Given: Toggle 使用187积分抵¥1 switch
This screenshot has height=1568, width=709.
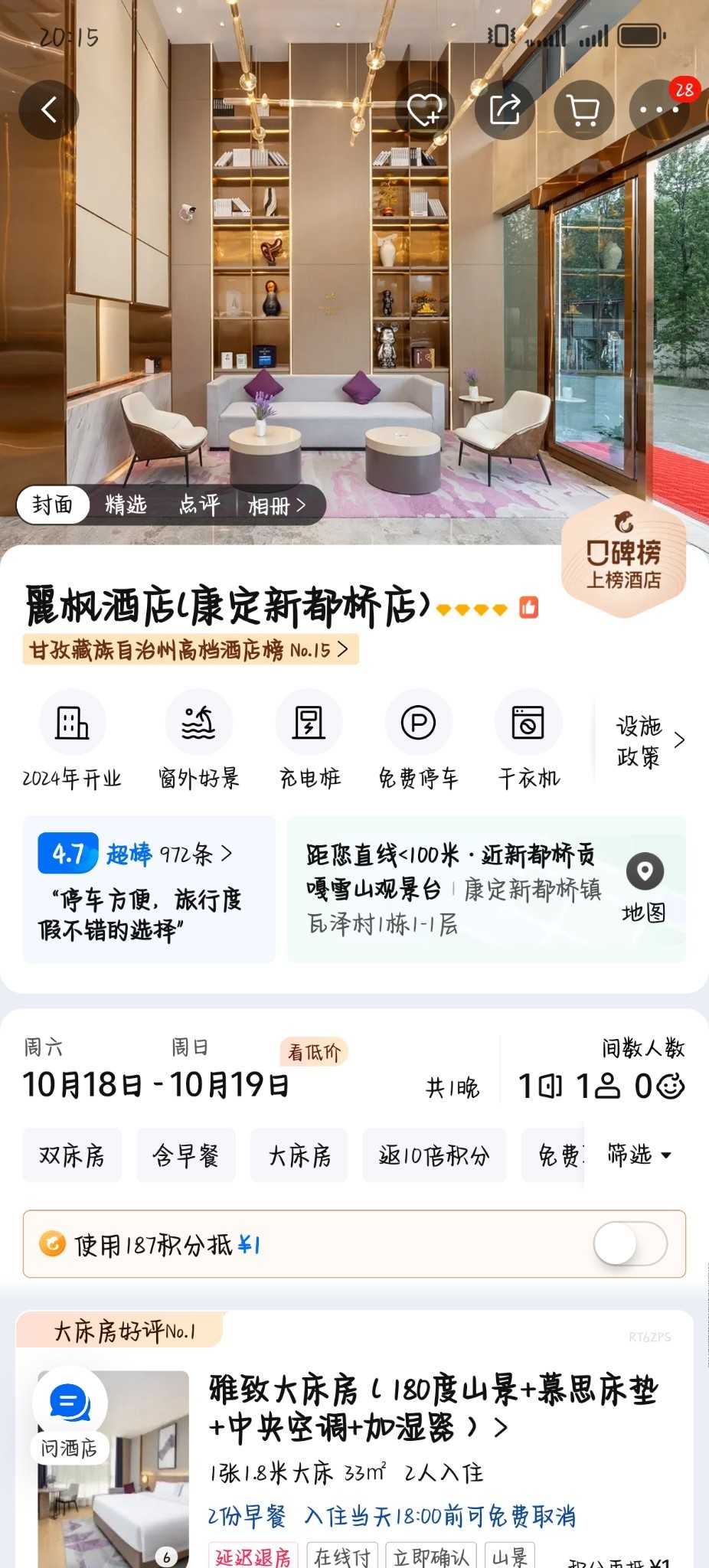Looking at the screenshot, I should pos(630,1244).
